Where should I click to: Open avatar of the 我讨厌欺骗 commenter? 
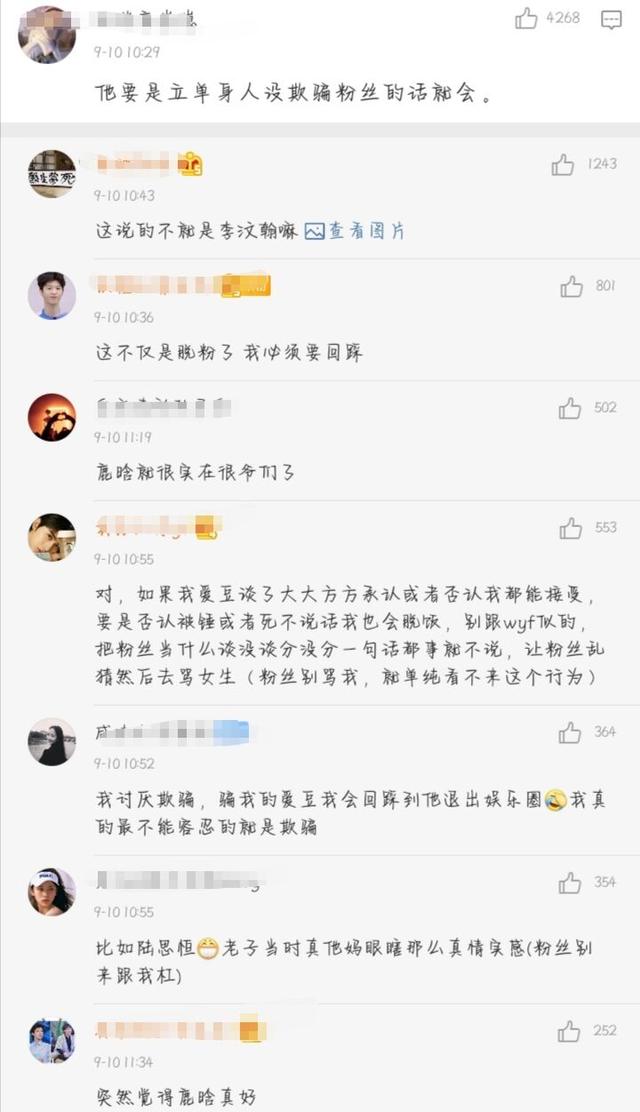pyautogui.click(x=51, y=741)
